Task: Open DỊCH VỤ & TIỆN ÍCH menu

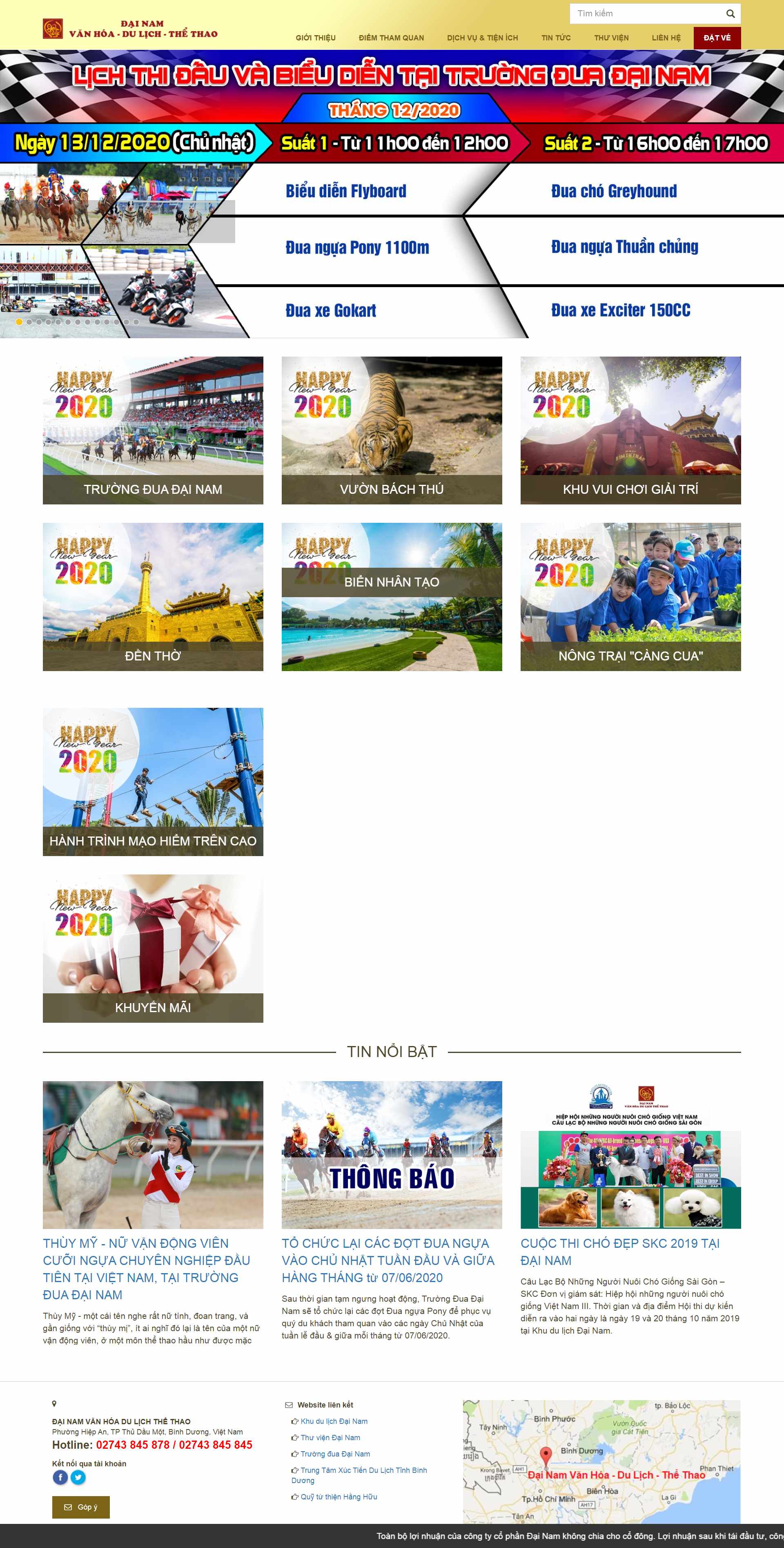Action: pos(482,38)
